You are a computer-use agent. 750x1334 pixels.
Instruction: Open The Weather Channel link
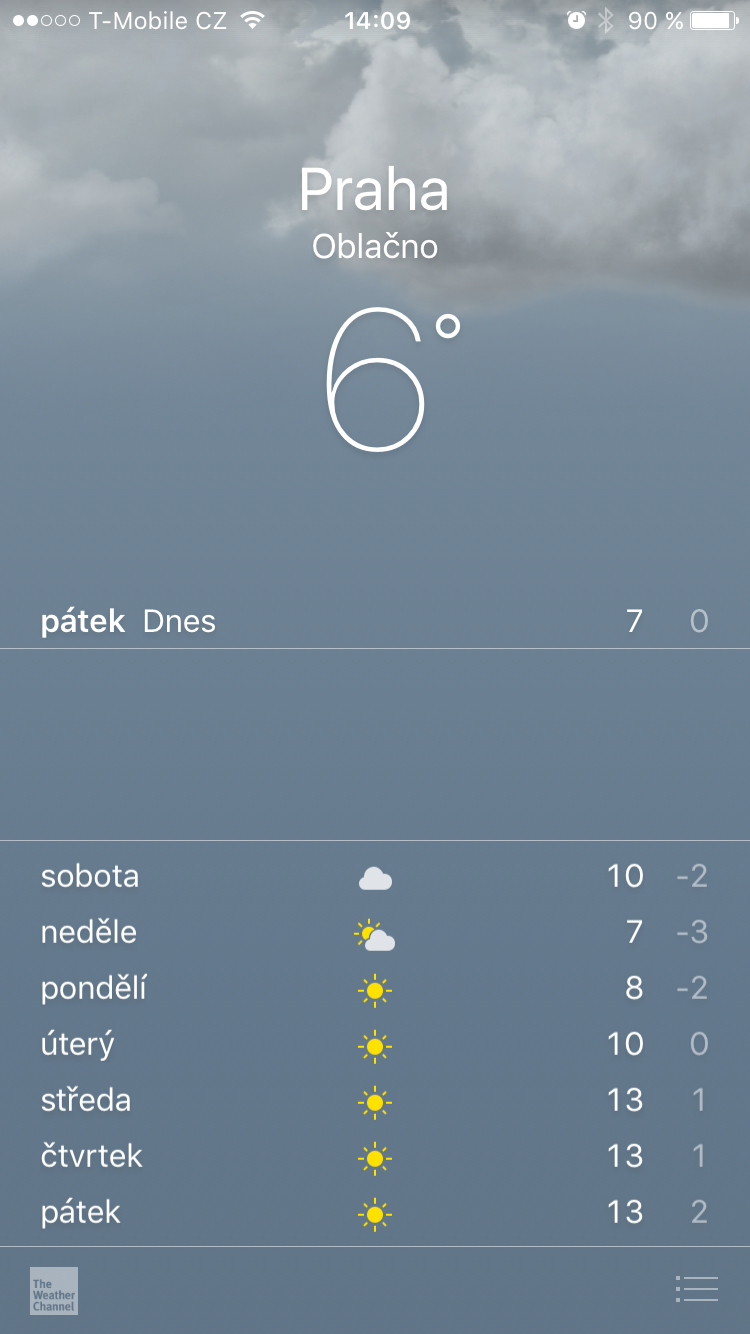(54, 1291)
